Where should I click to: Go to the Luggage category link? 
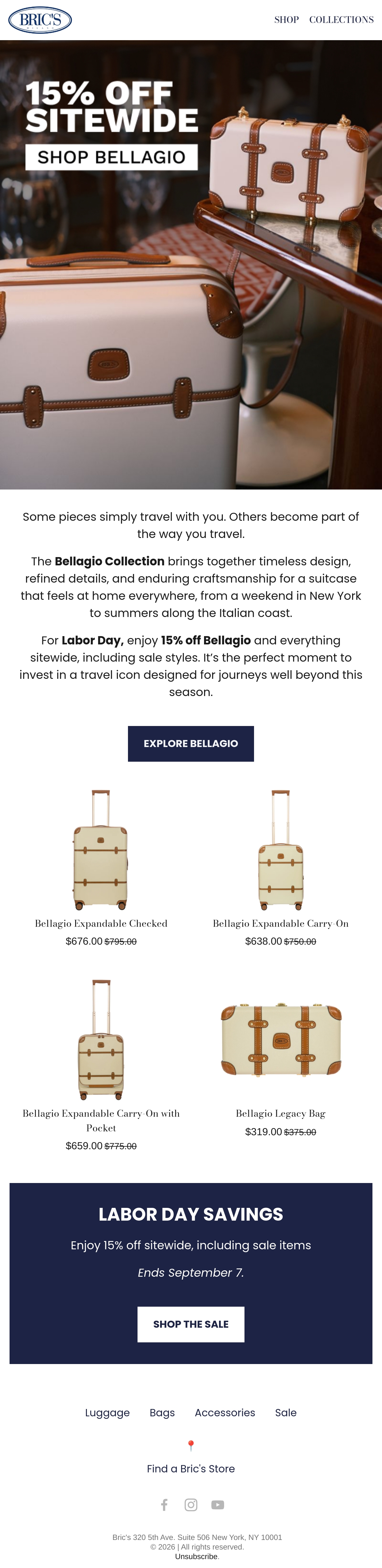[x=107, y=1412]
